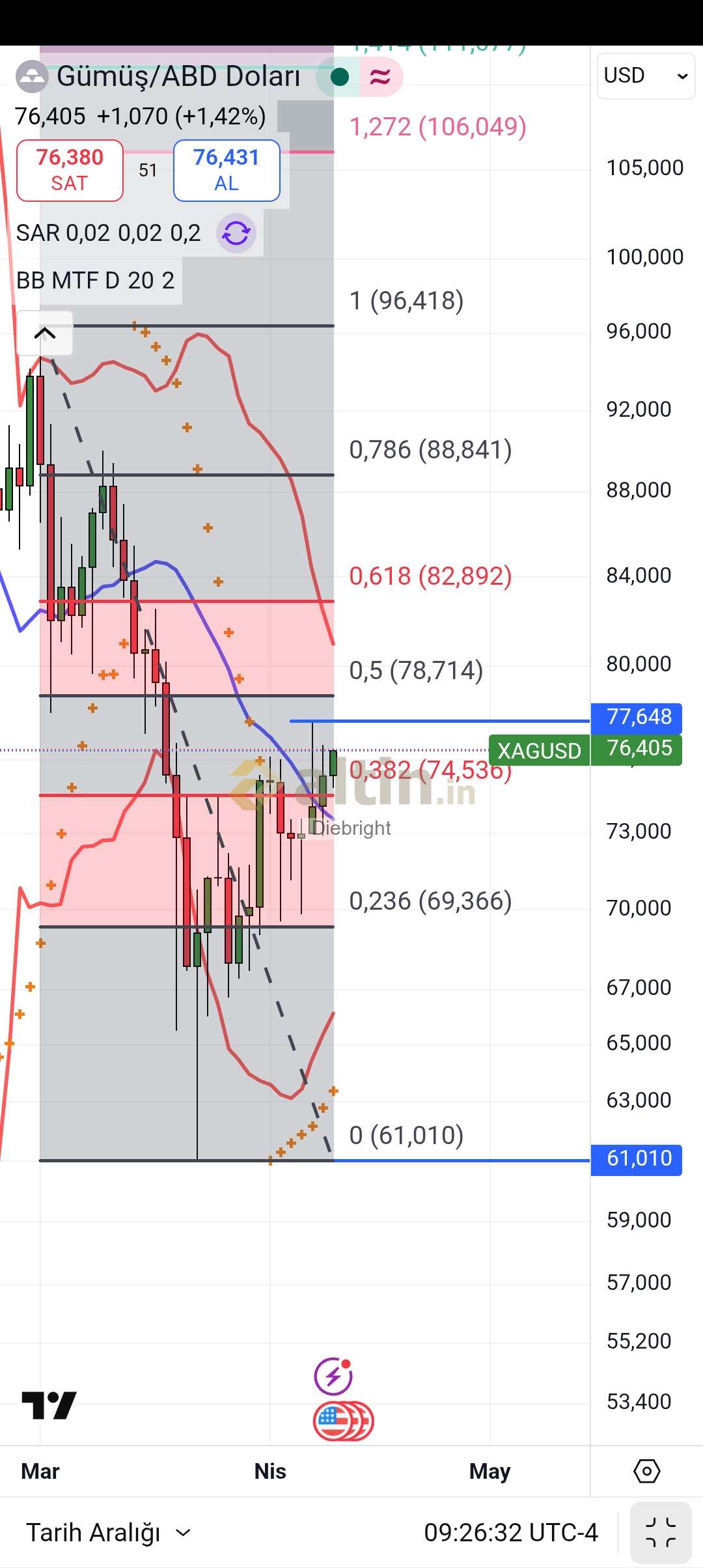703x1568 pixels.
Task: Open the Tarih Aralığı date range menu
Action: pos(108,1533)
